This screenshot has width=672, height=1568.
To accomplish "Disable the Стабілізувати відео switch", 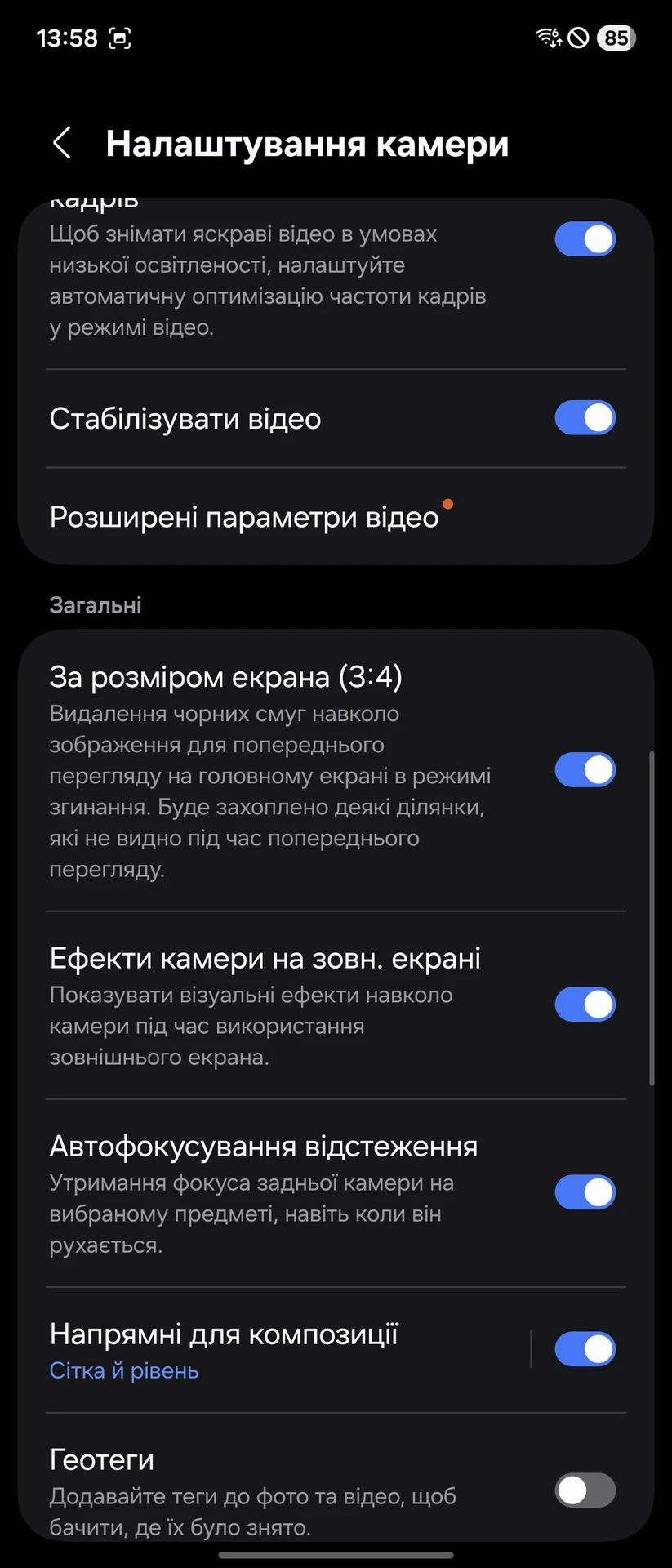I will [x=585, y=418].
